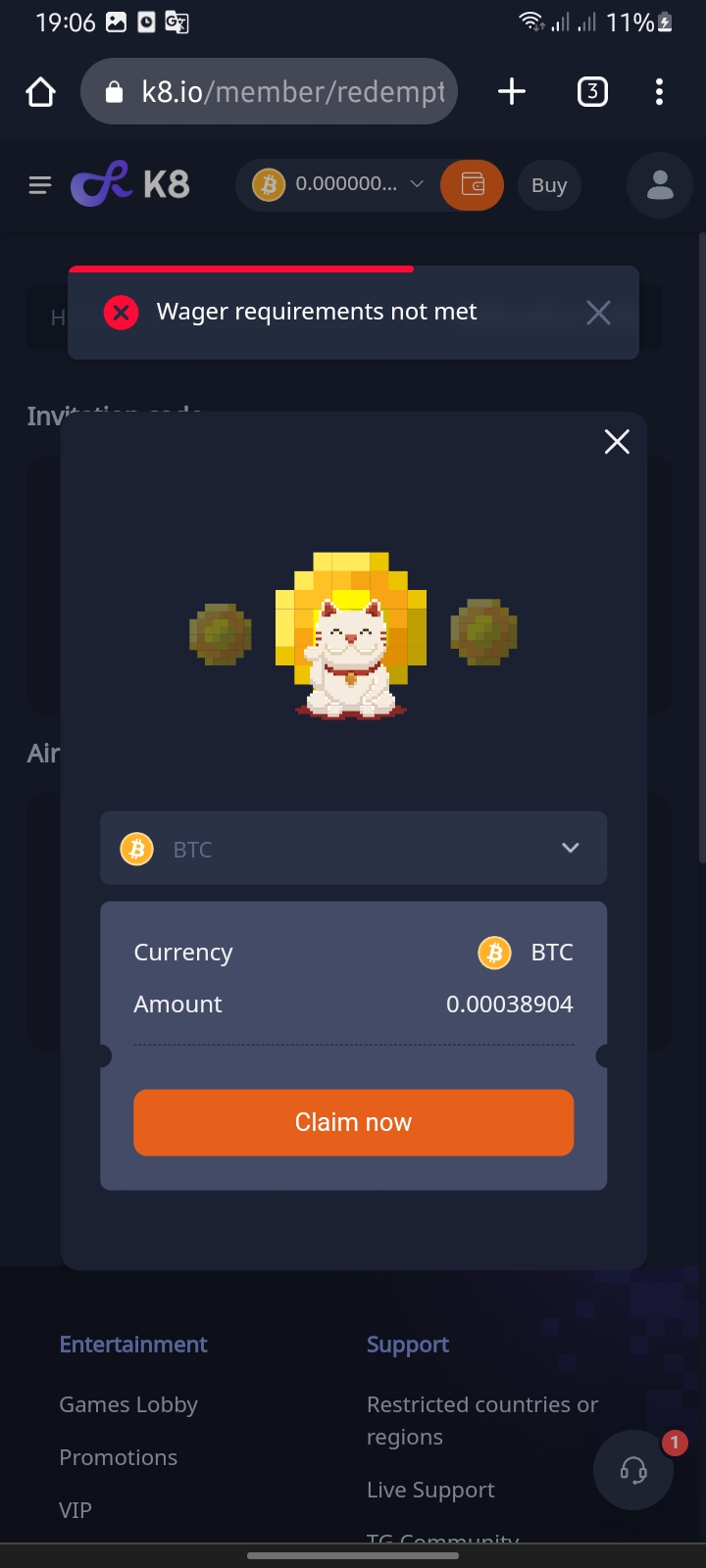Open browser tab switcher
This screenshot has height=1568, width=706.
(x=591, y=92)
